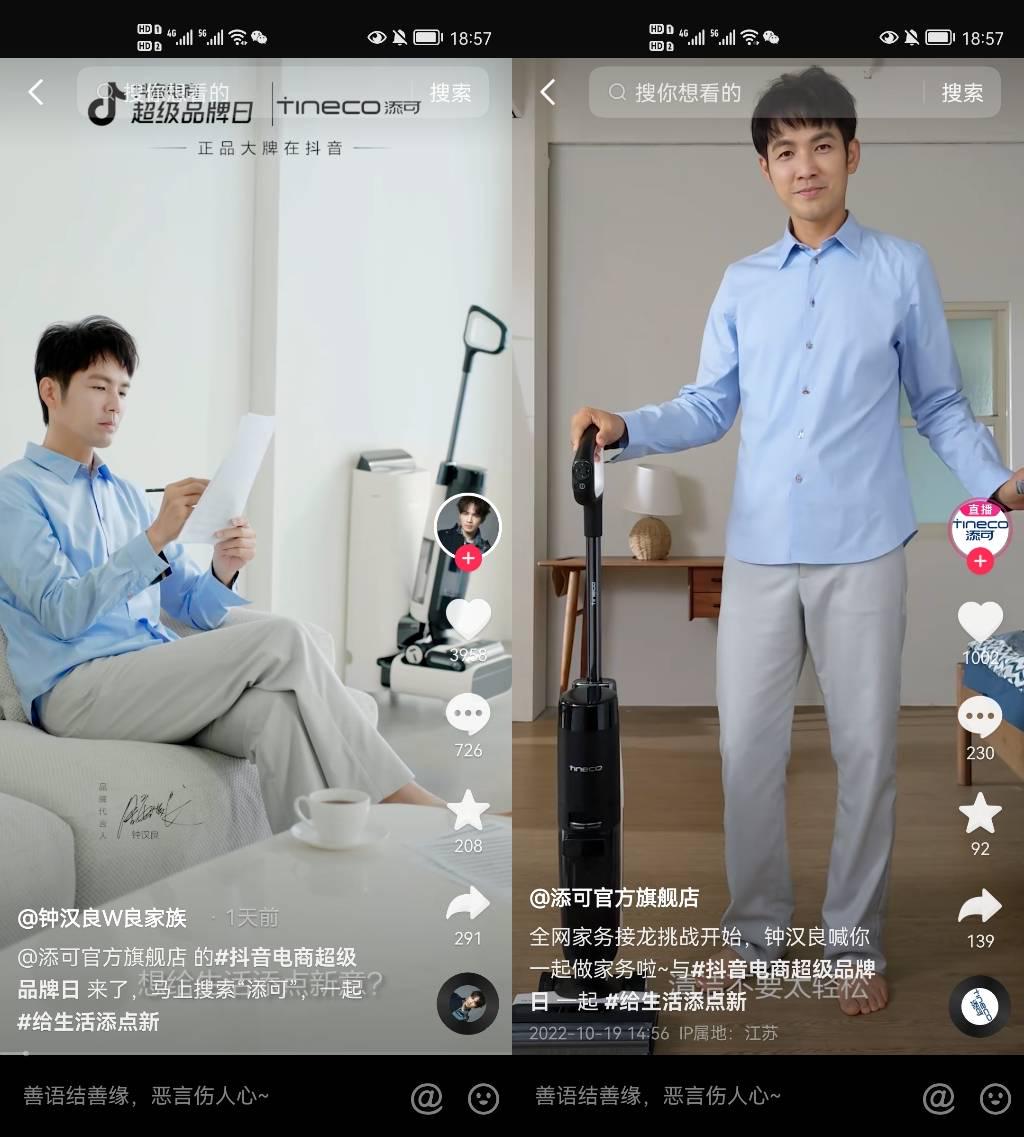Go back from 添可官方旗舰店 video
Viewport: 1024px width, 1137px height.
(x=548, y=93)
